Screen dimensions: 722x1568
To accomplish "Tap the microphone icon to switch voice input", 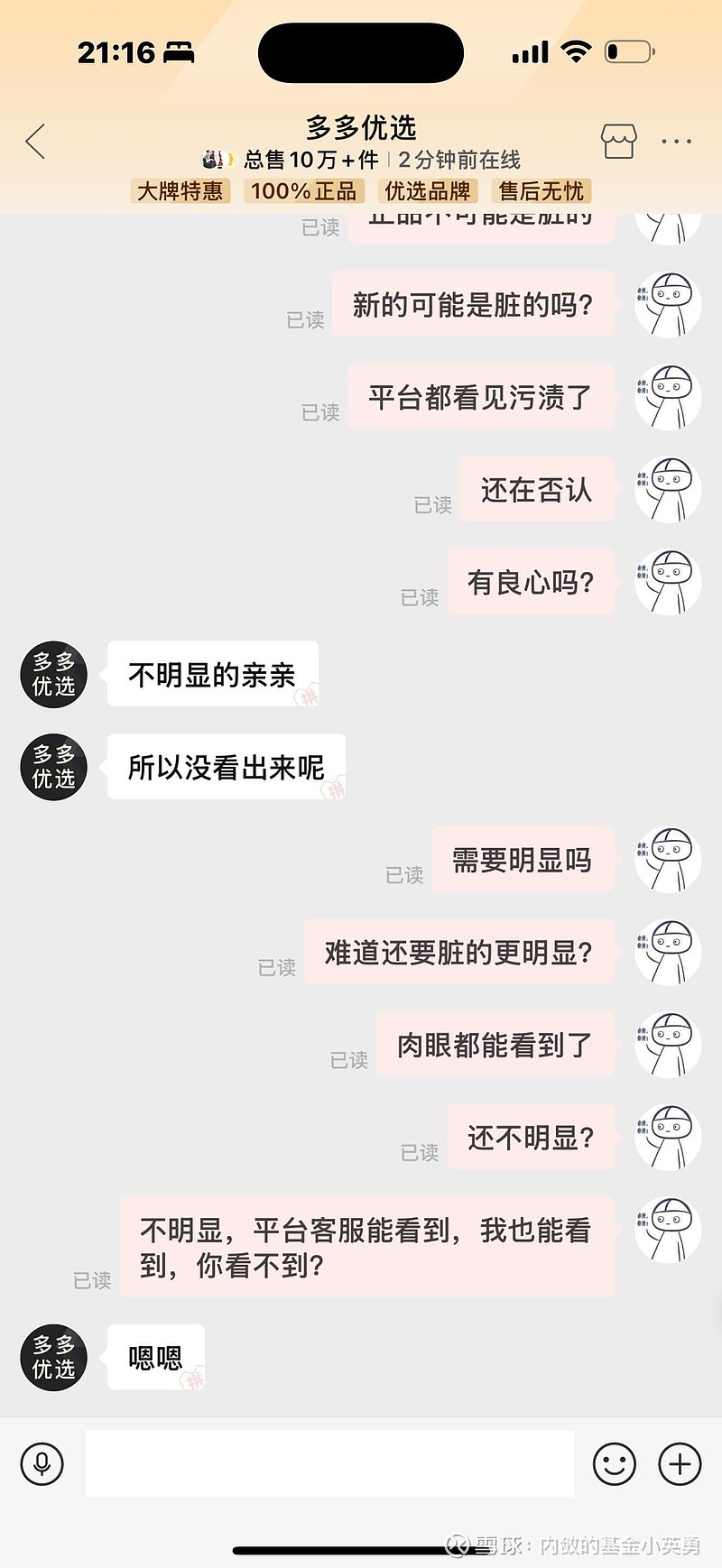I will tap(42, 1463).
